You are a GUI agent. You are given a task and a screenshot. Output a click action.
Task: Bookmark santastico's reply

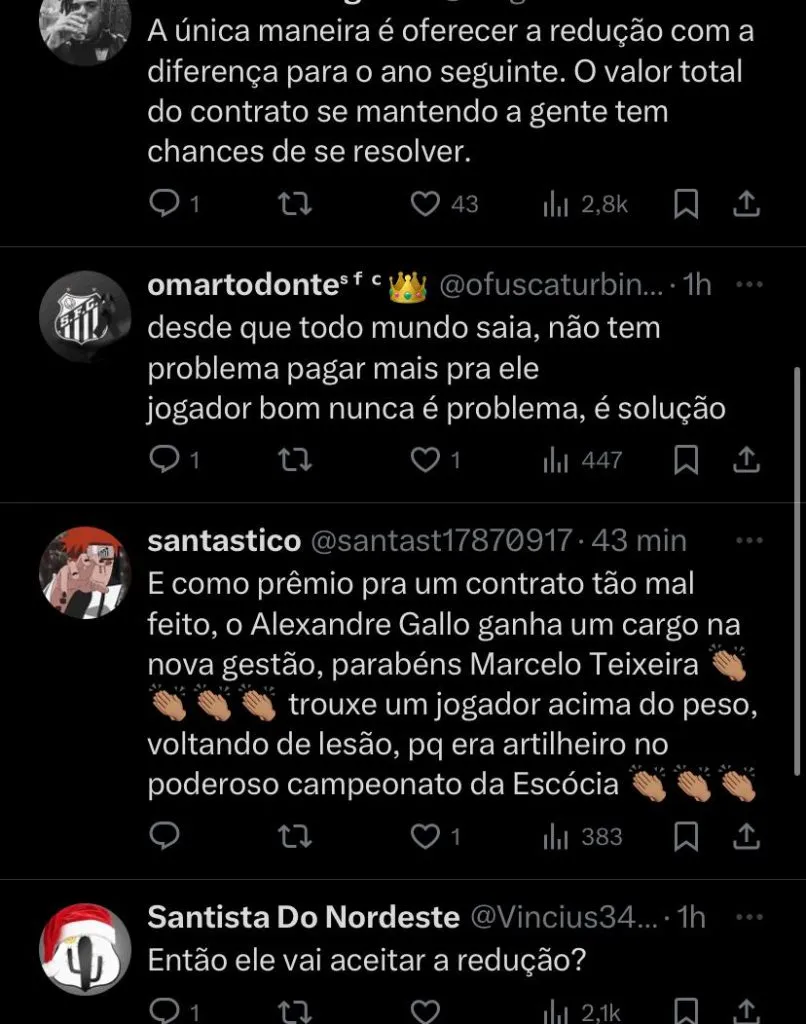686,836
